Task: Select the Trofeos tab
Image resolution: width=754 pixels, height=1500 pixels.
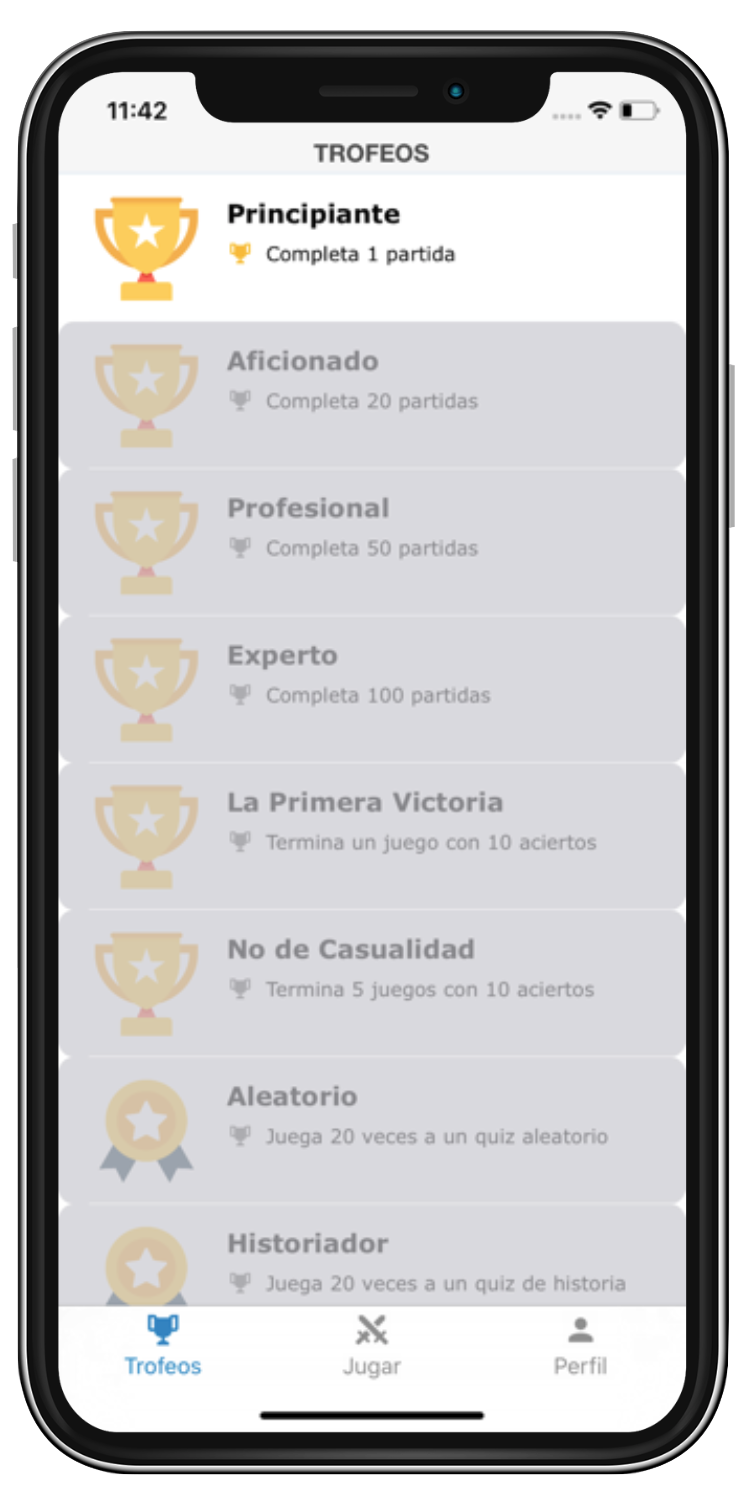Action: pyautogui.click(x=163, y=1345)
